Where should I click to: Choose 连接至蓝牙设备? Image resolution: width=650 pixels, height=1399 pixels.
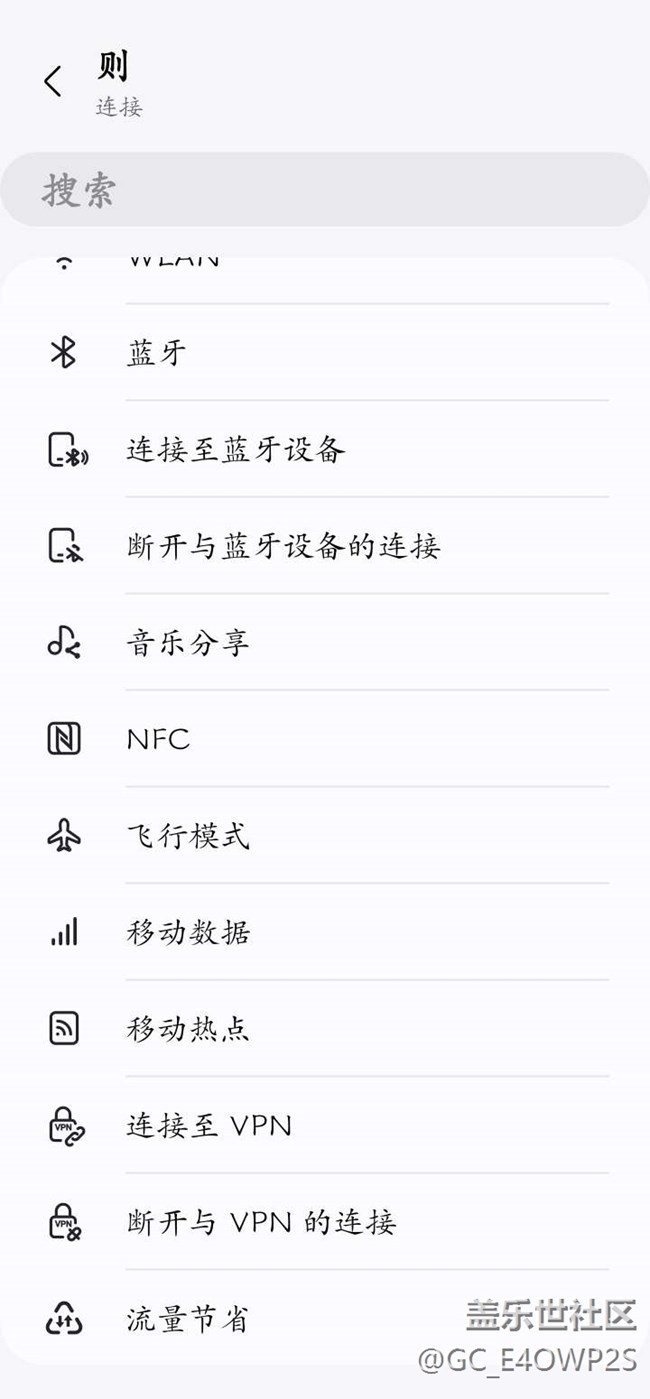click(x=324, y=450)
